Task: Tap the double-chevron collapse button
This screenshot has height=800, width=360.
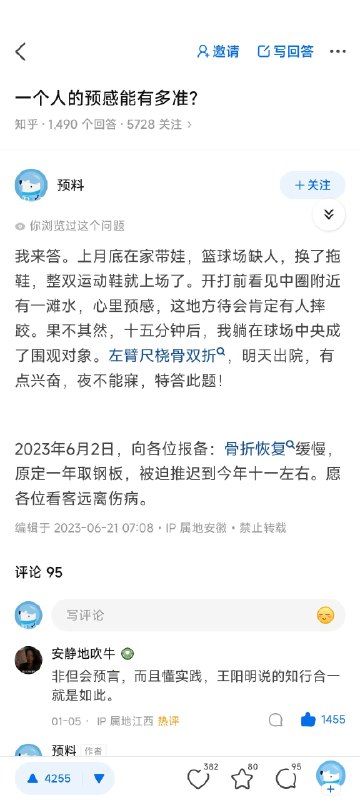Action: 329,215
